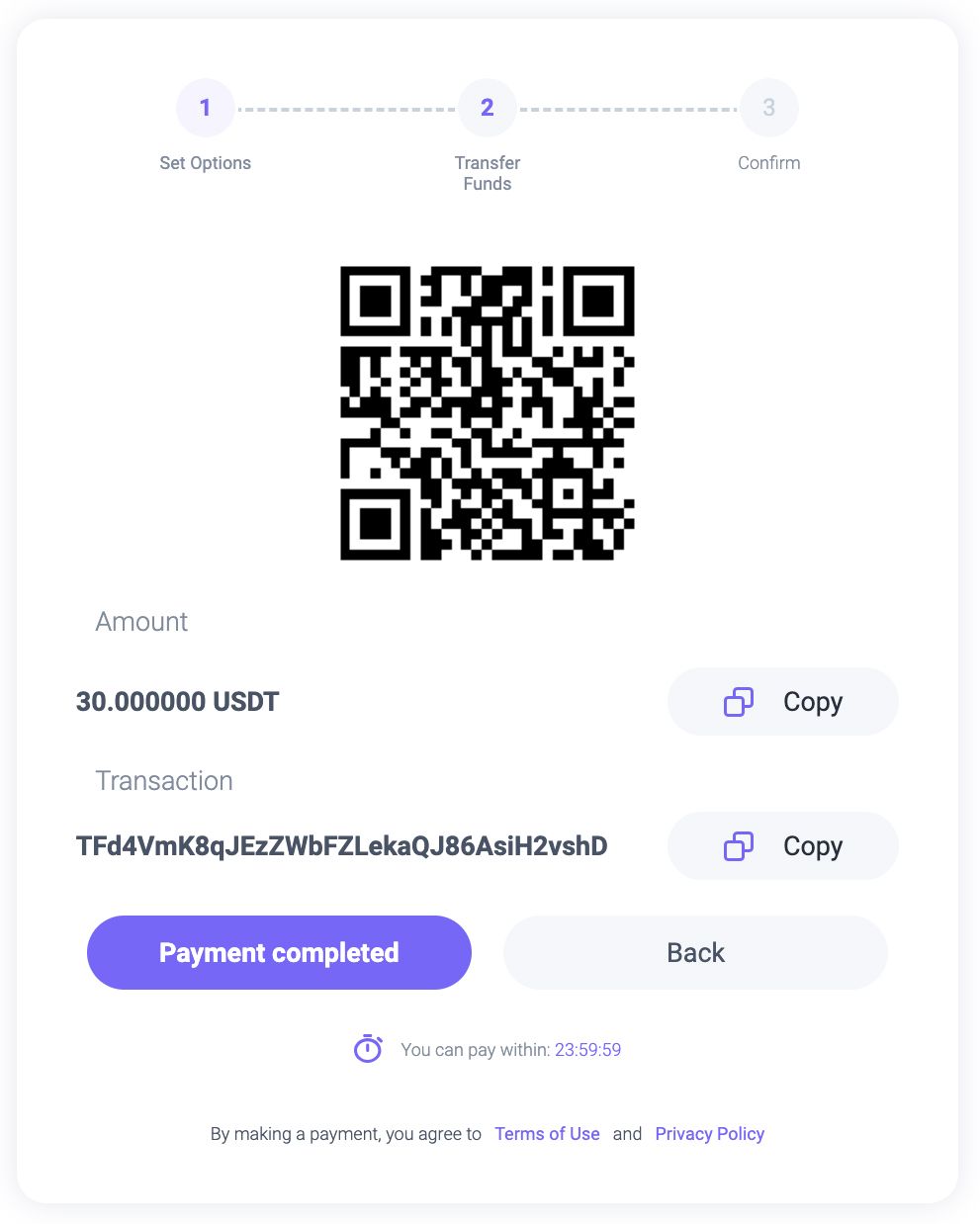Confirm with Payment completed button
The width and height of the screenshot is (980, 1224).
point(279,952)
